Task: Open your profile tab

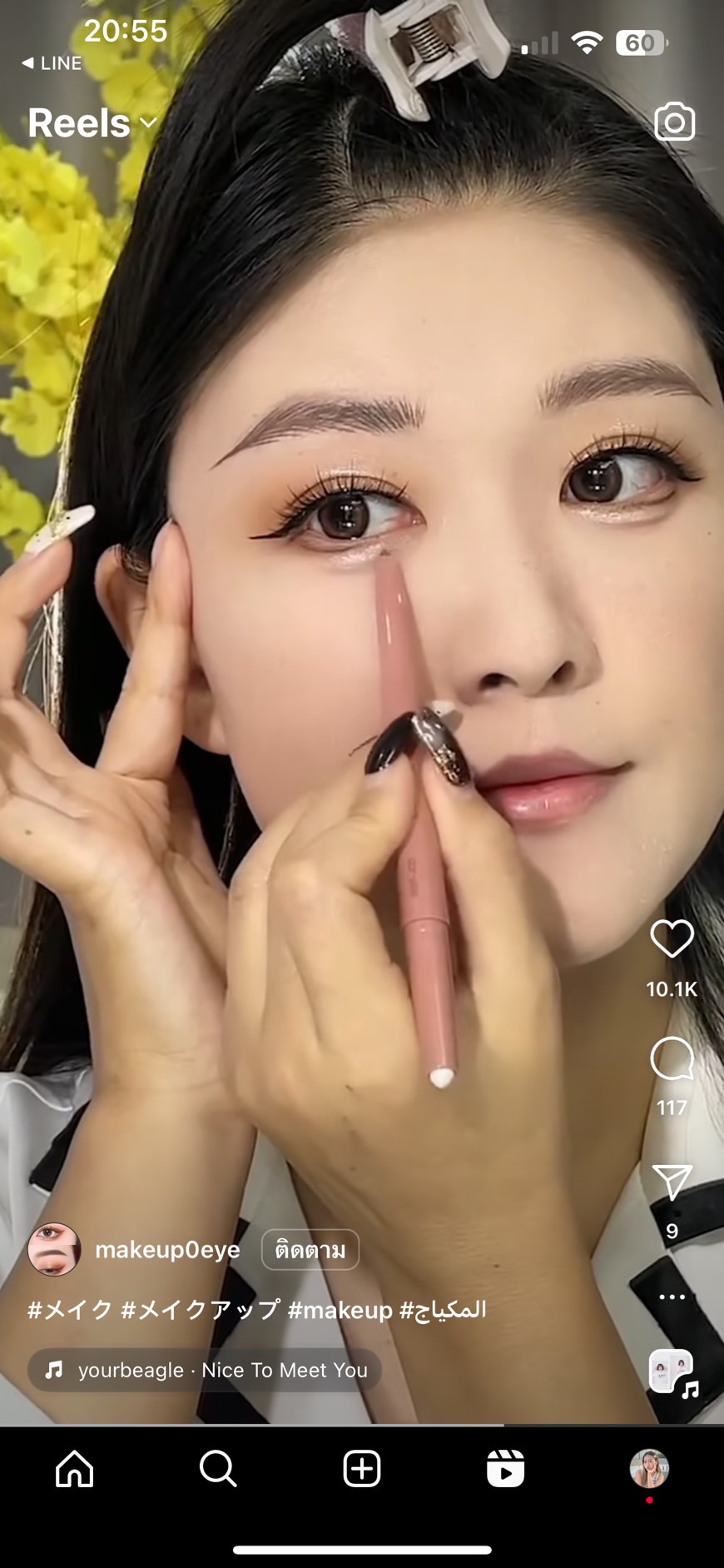Action: click(649, 1468)
